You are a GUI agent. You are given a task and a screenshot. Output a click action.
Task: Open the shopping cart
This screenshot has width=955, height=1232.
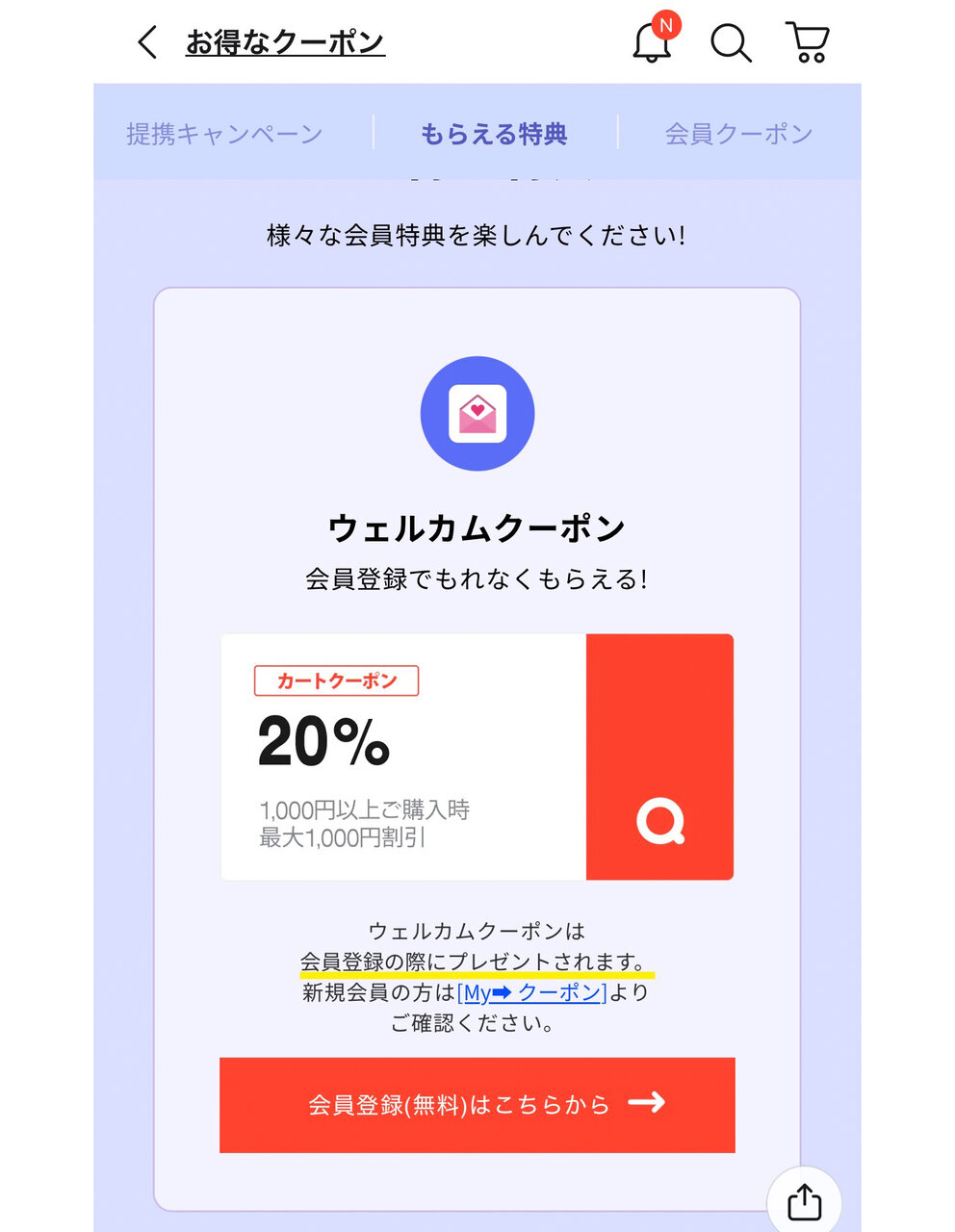pyautogui.click(x=808, y=42)
